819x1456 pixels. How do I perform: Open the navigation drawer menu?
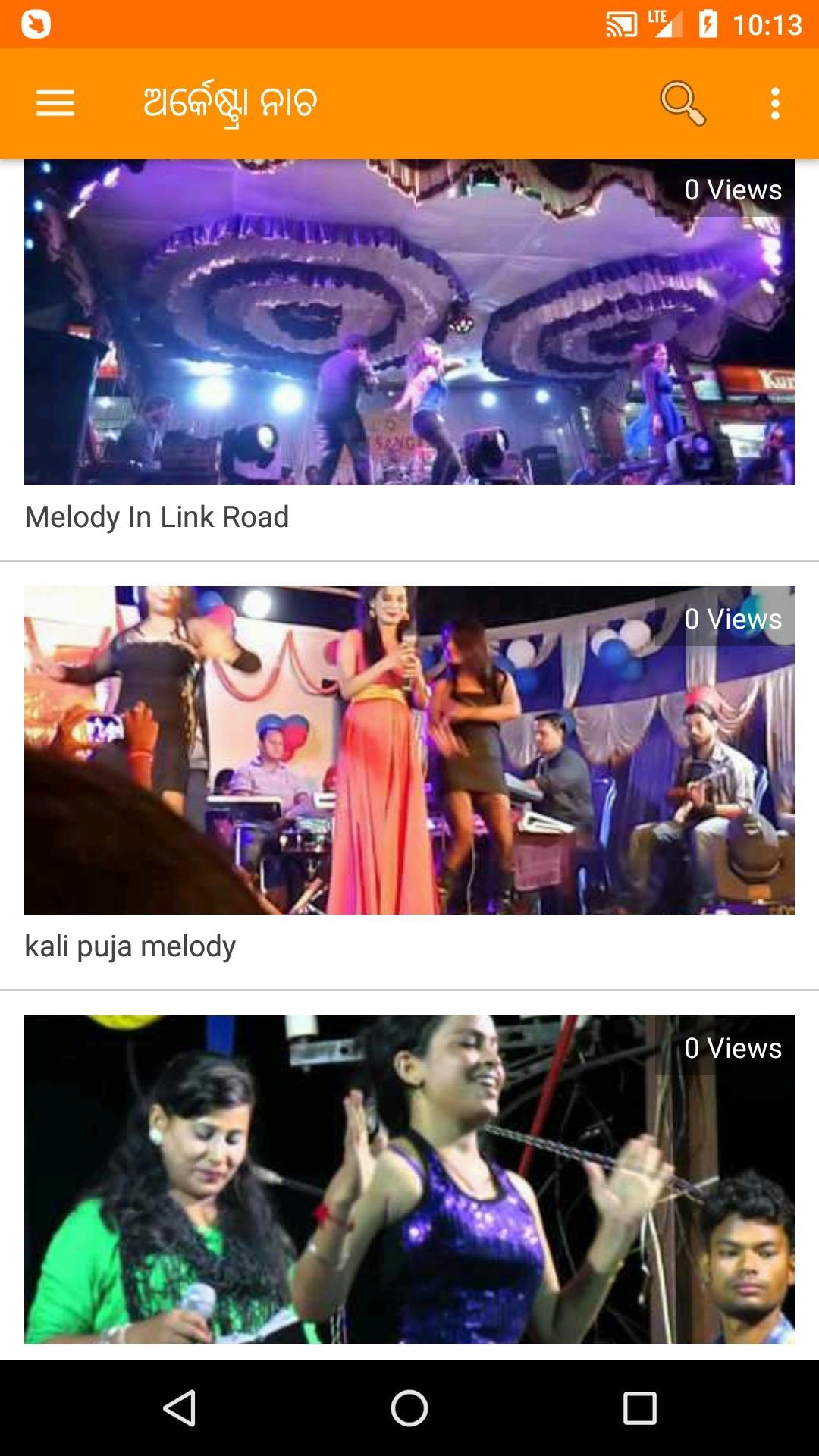(x=55, y=103)
